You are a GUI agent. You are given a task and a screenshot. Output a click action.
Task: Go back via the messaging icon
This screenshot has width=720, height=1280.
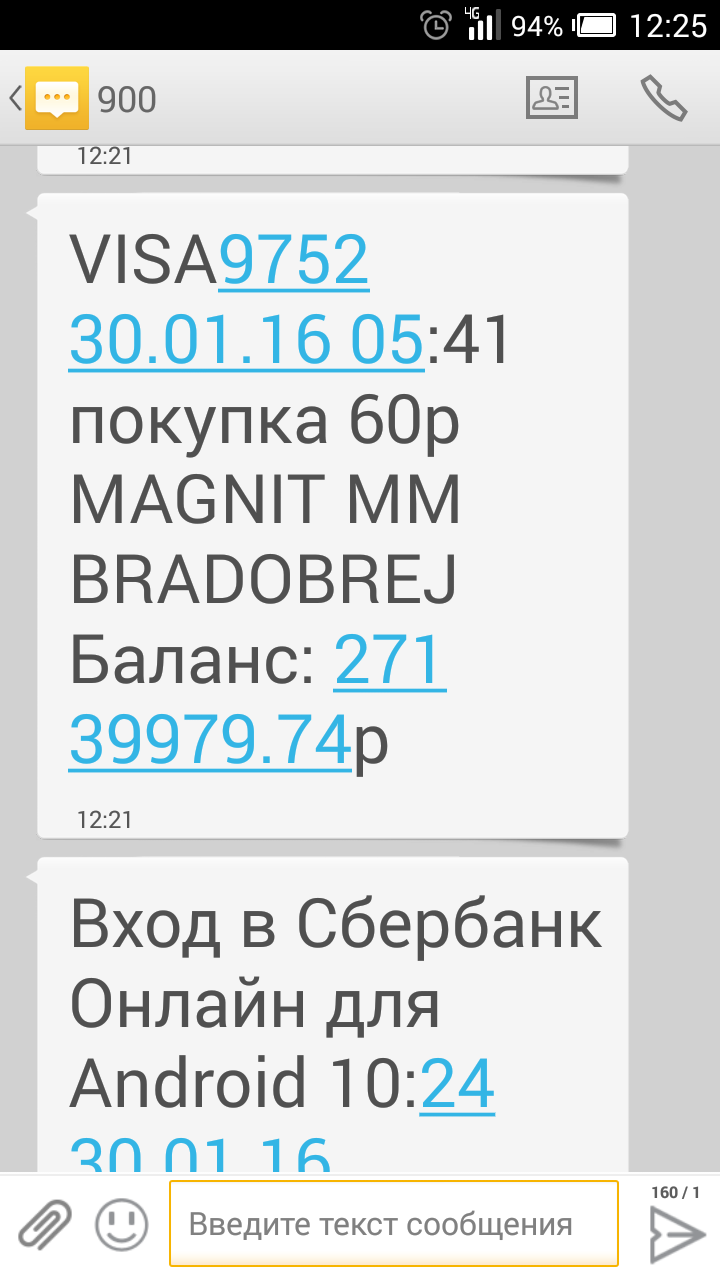click(50, 98)
